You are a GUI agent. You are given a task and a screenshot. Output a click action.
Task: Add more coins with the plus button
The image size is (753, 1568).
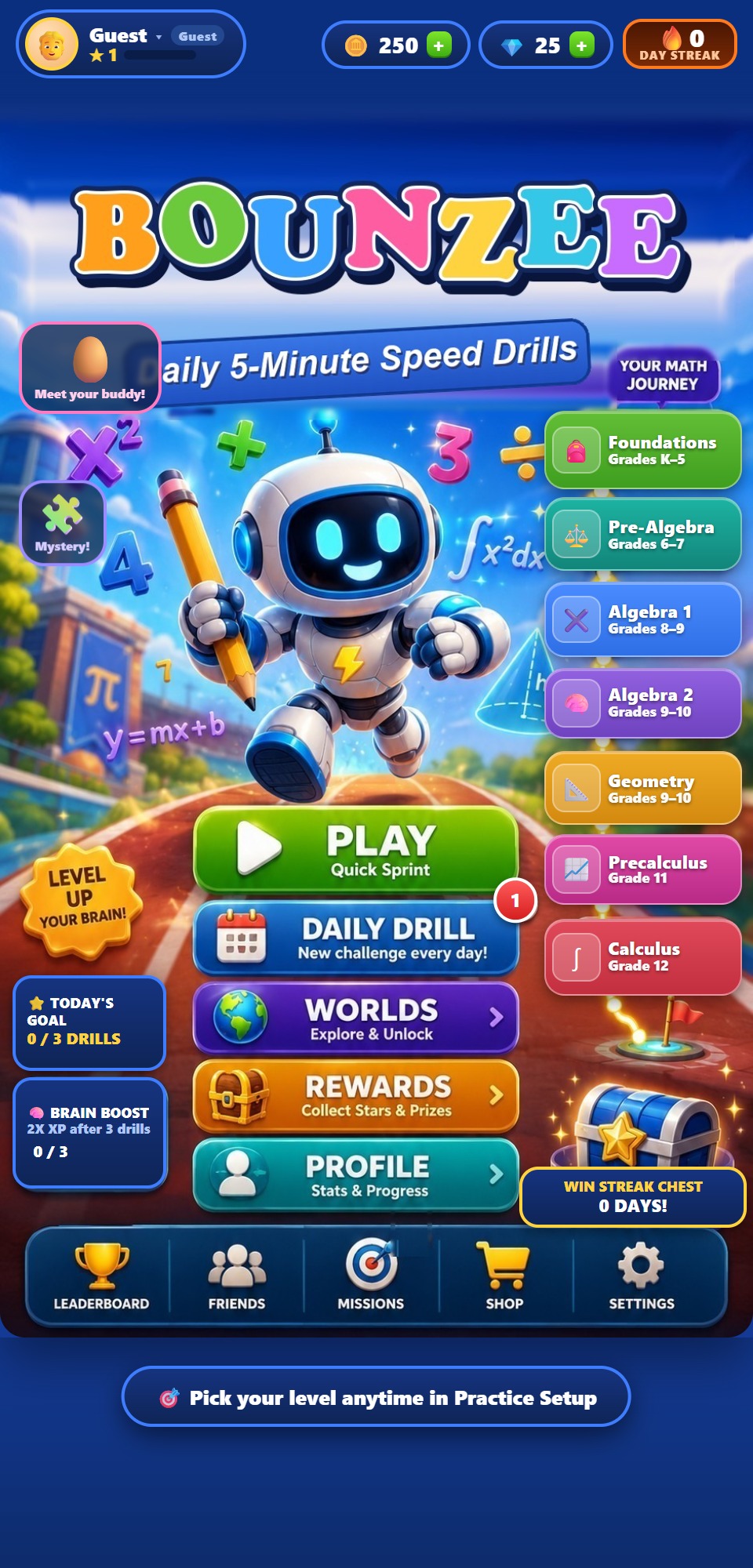(438, 45)
